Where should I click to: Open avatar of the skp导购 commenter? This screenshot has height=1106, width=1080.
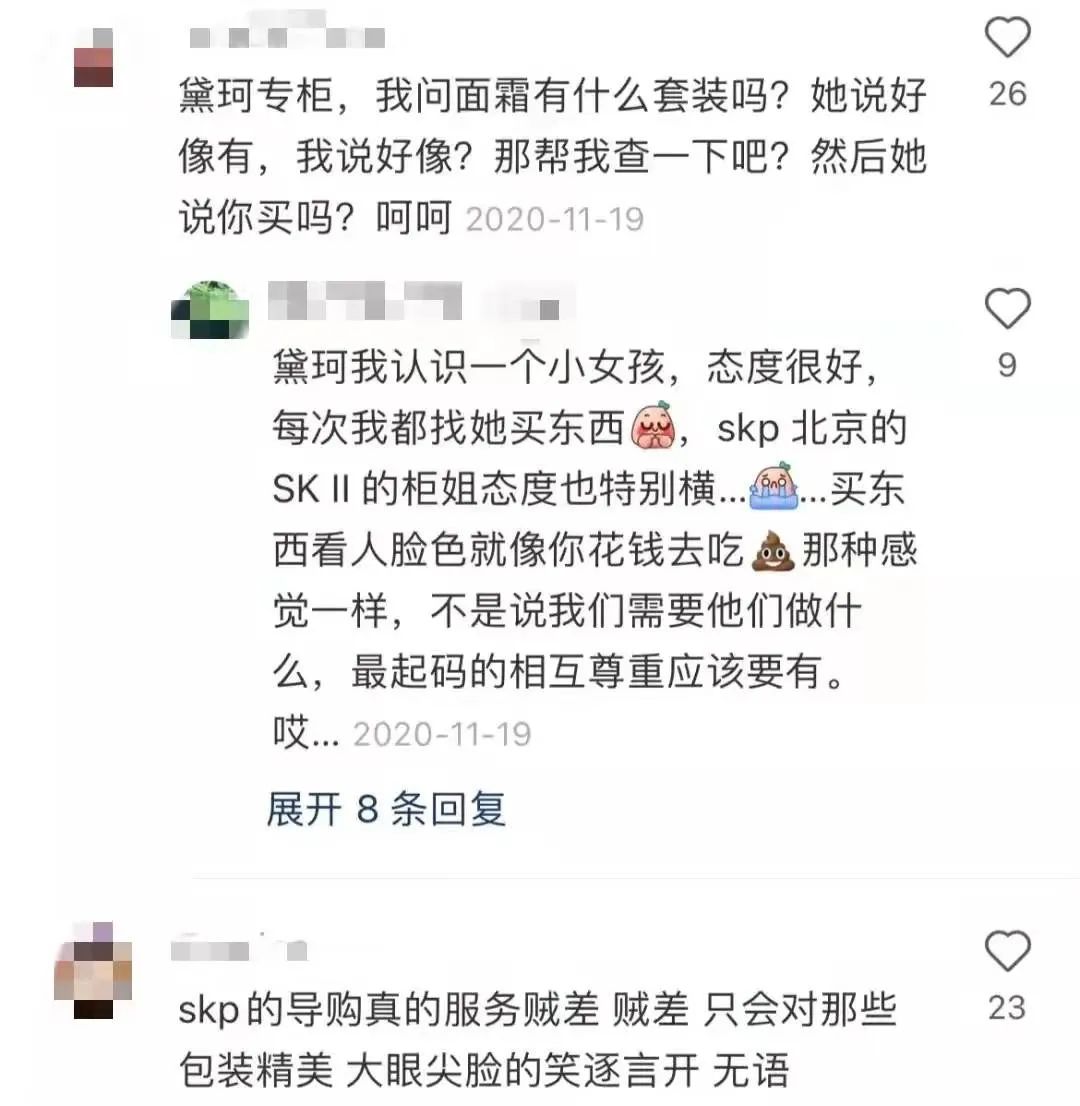pyautogui.click(x=93, y=970)
